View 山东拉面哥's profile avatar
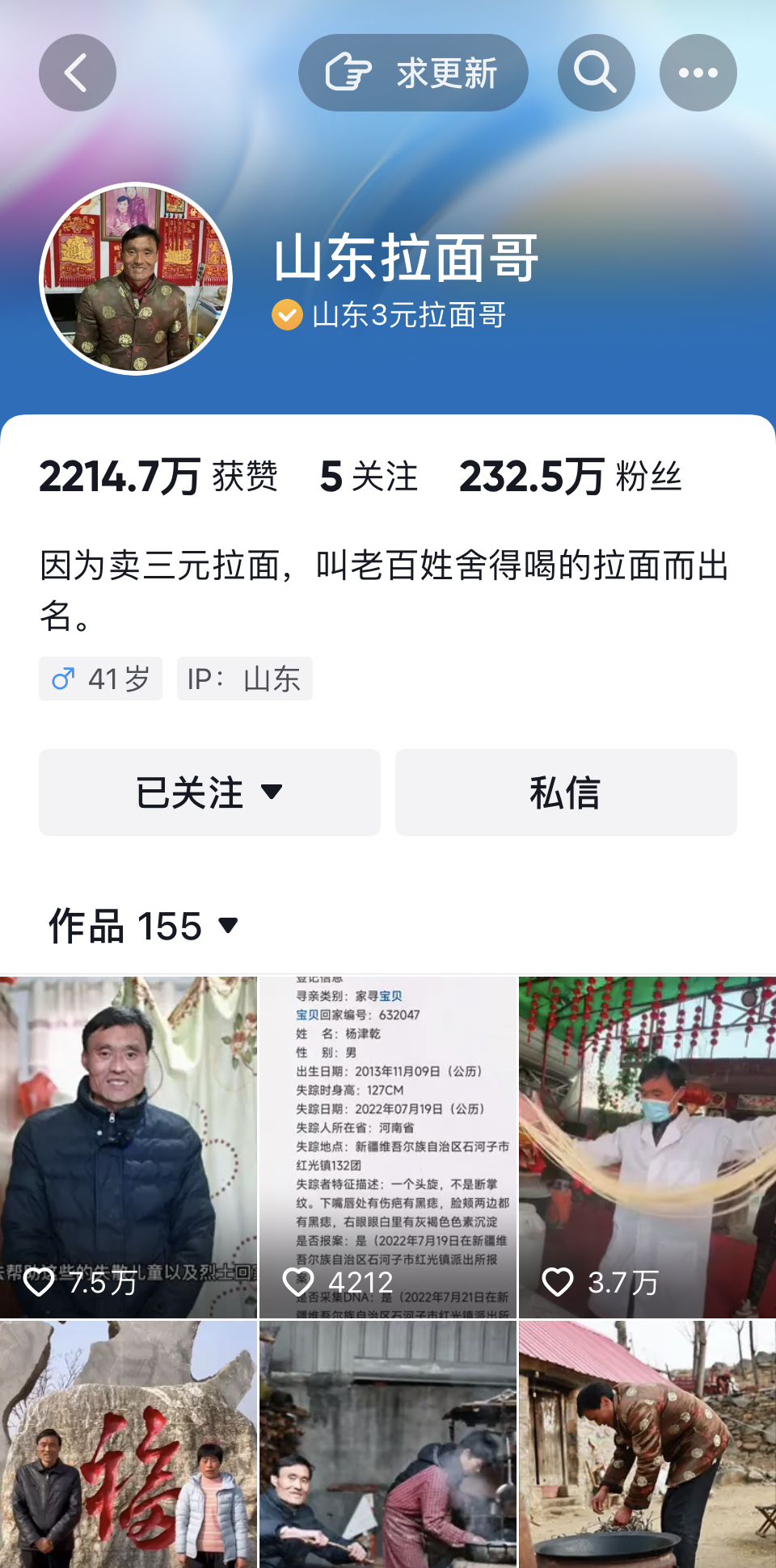776x1568 pixels. (x=136, y=279)
